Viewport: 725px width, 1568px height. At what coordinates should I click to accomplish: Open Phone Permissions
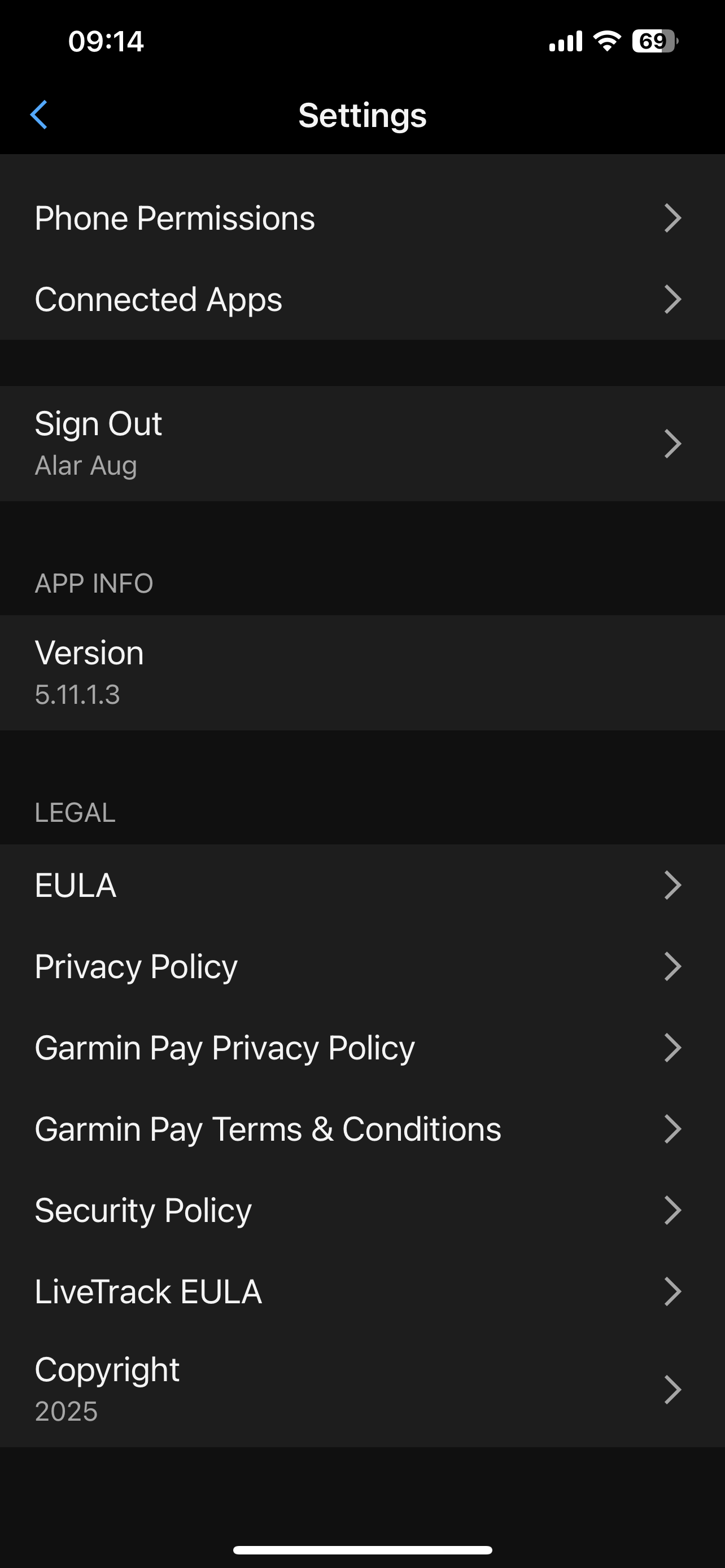coord(362,218)
